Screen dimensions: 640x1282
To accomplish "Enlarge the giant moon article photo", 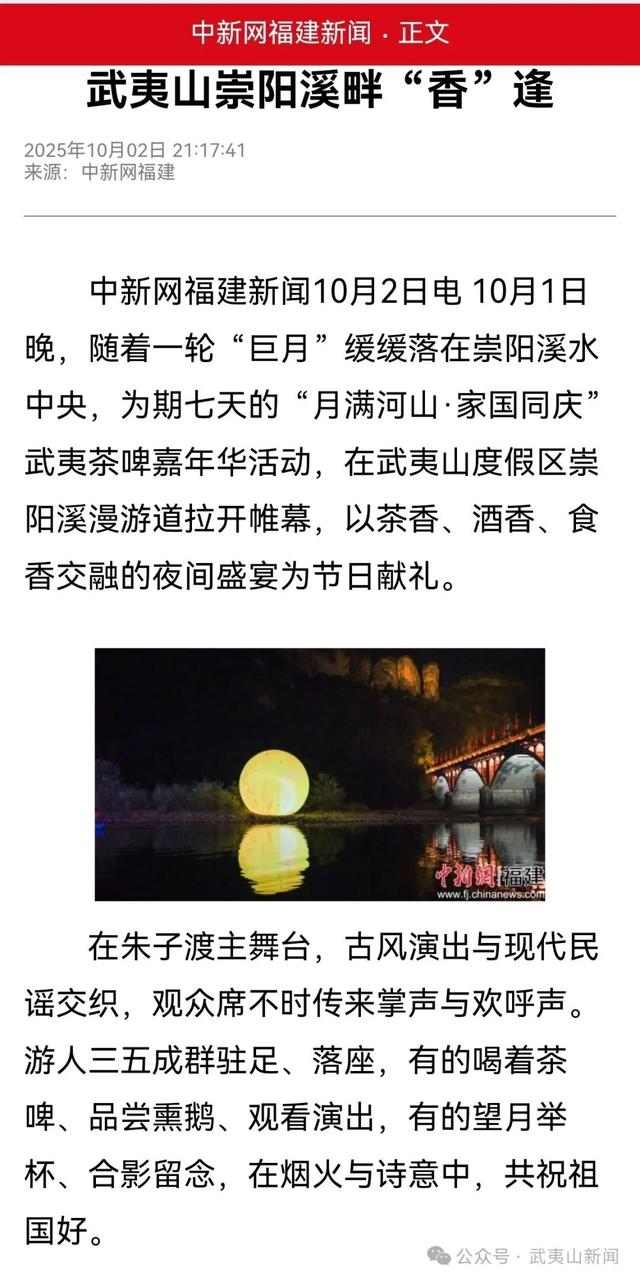I will tap(320, 774).
